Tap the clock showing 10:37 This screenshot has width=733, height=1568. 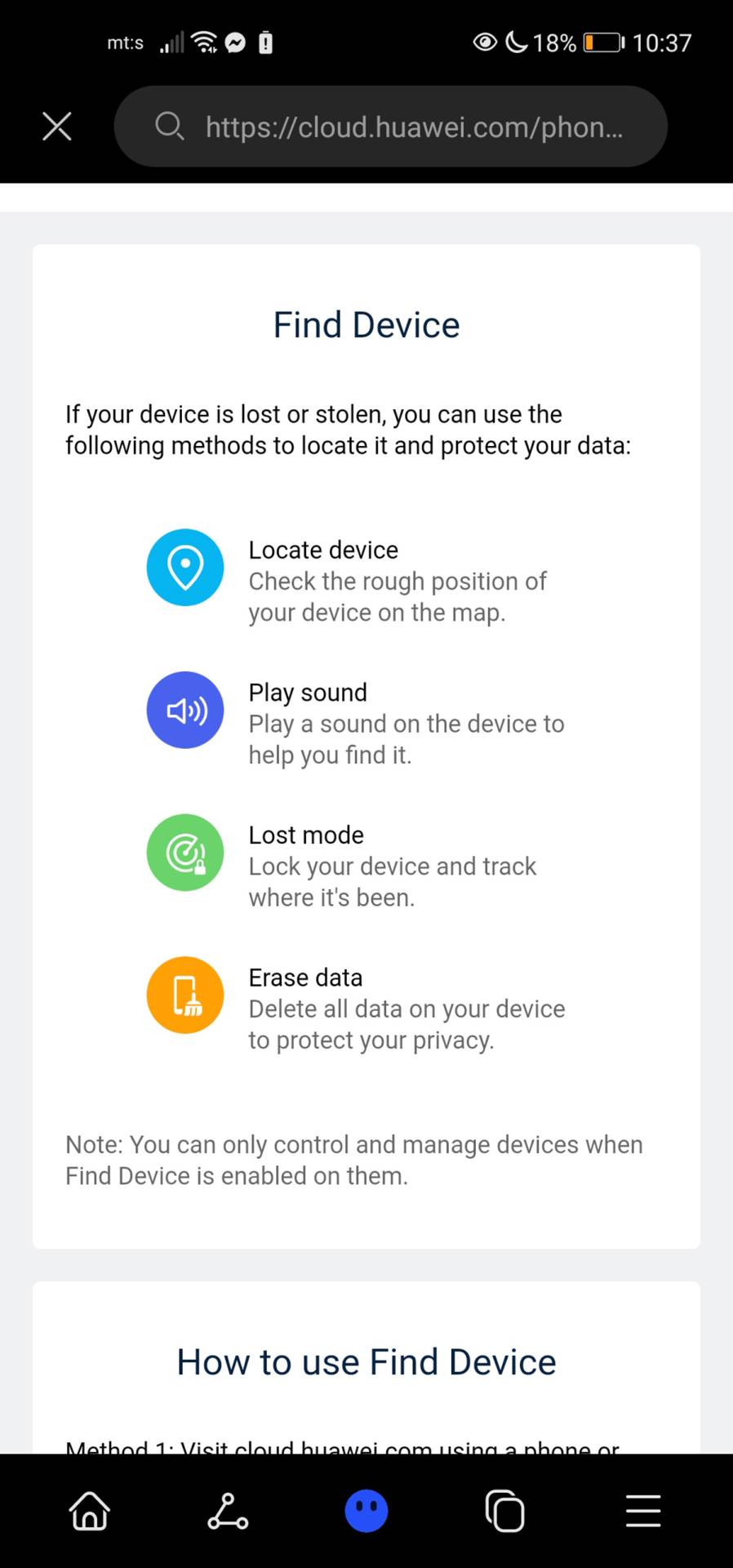coord(663,42)
